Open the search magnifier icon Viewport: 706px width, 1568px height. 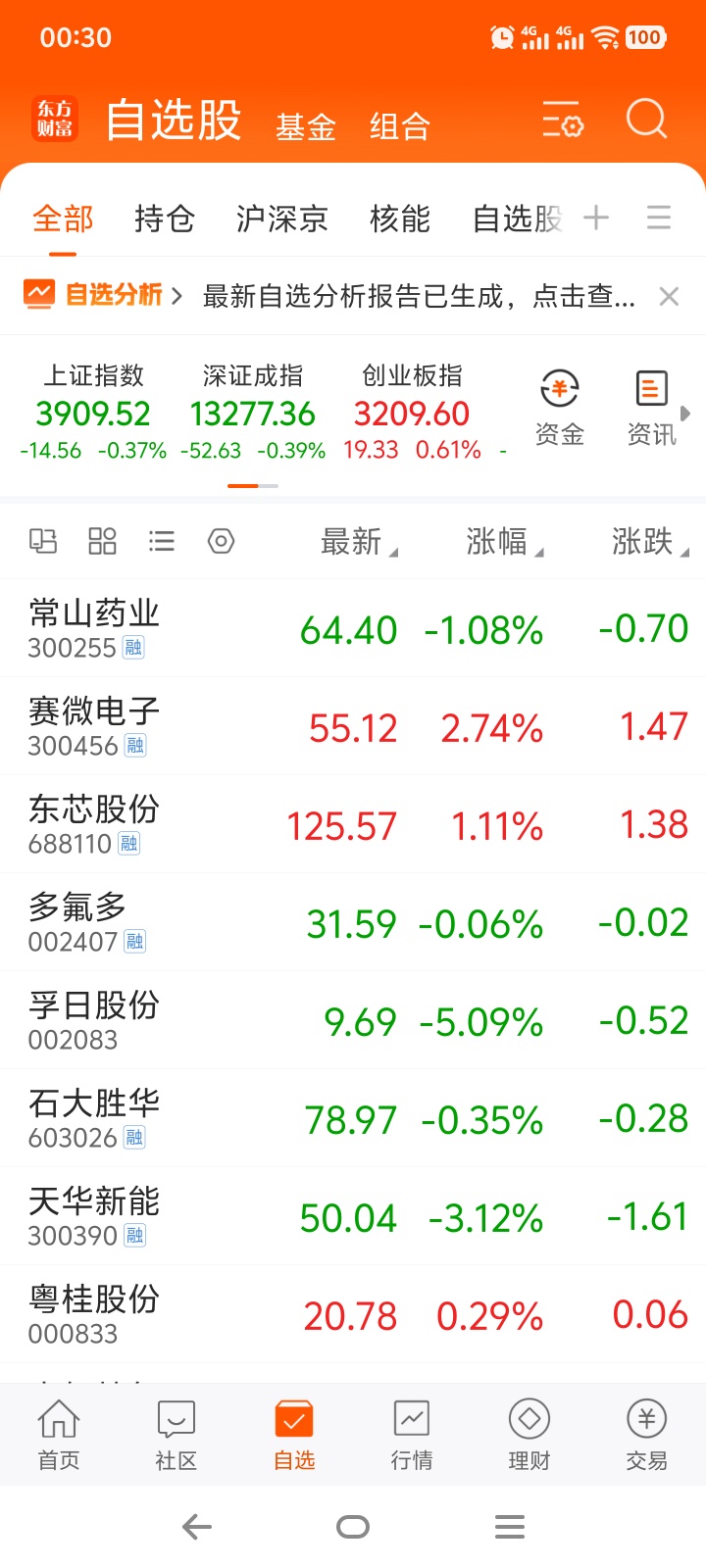click(646, 120)
